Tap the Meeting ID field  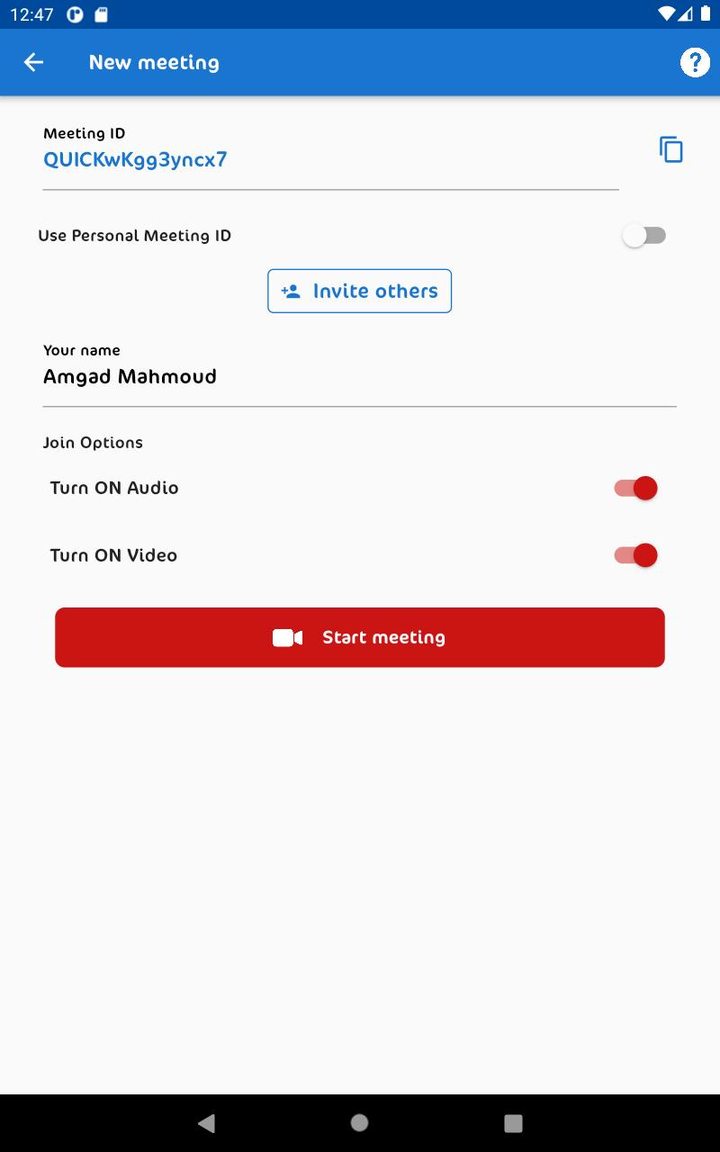330,160
